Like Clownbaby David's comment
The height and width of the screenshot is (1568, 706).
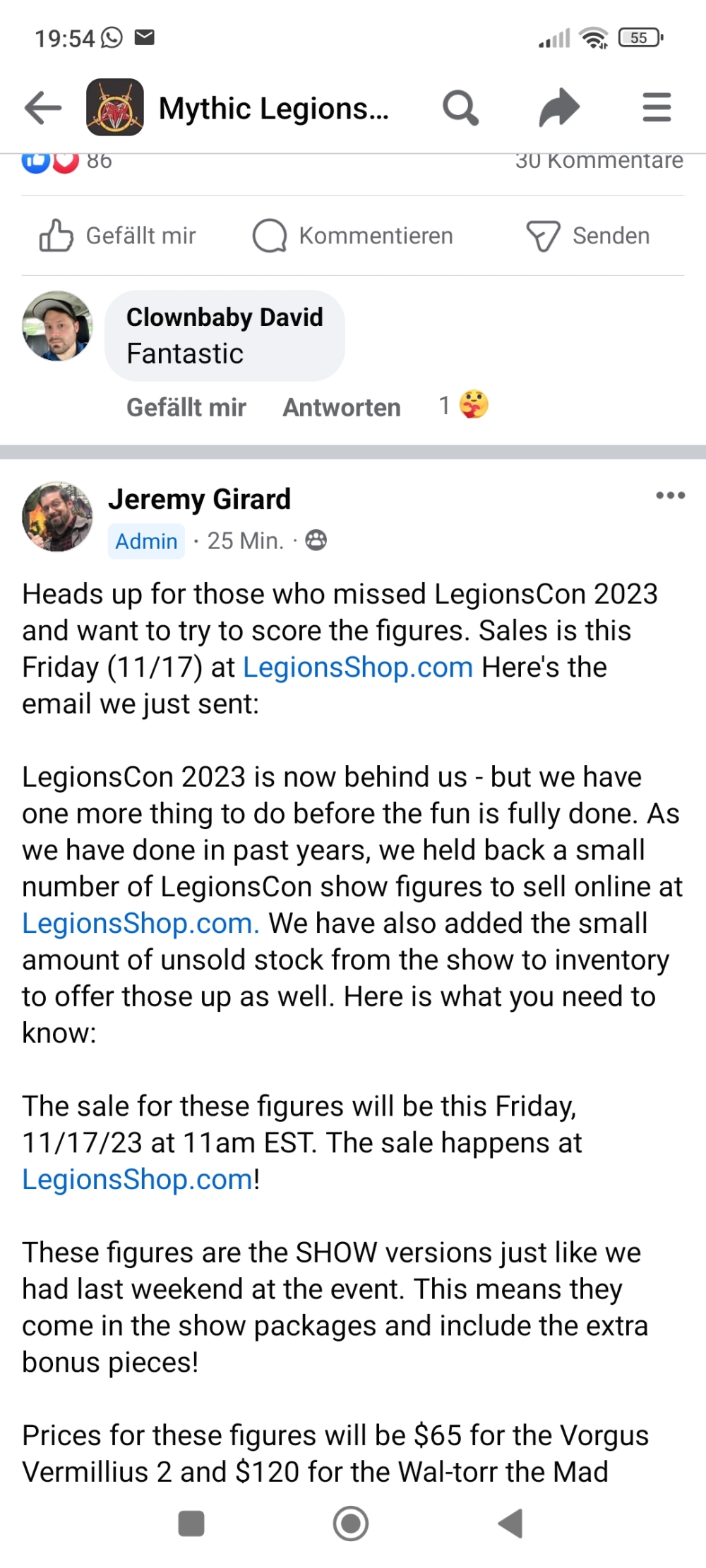click(x=186, y=407)
